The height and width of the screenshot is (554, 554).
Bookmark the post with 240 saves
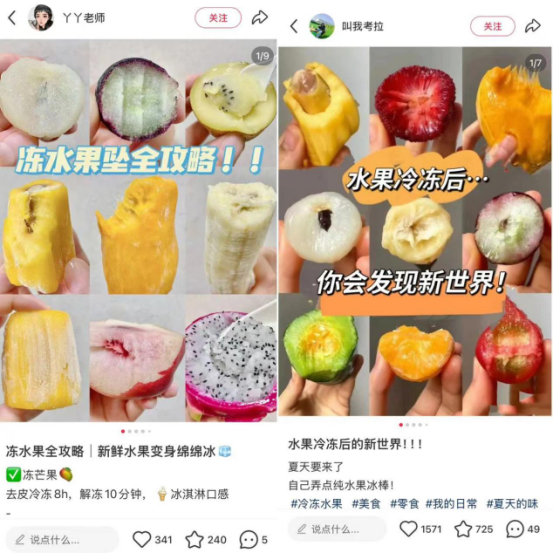[x=194, y=539]
